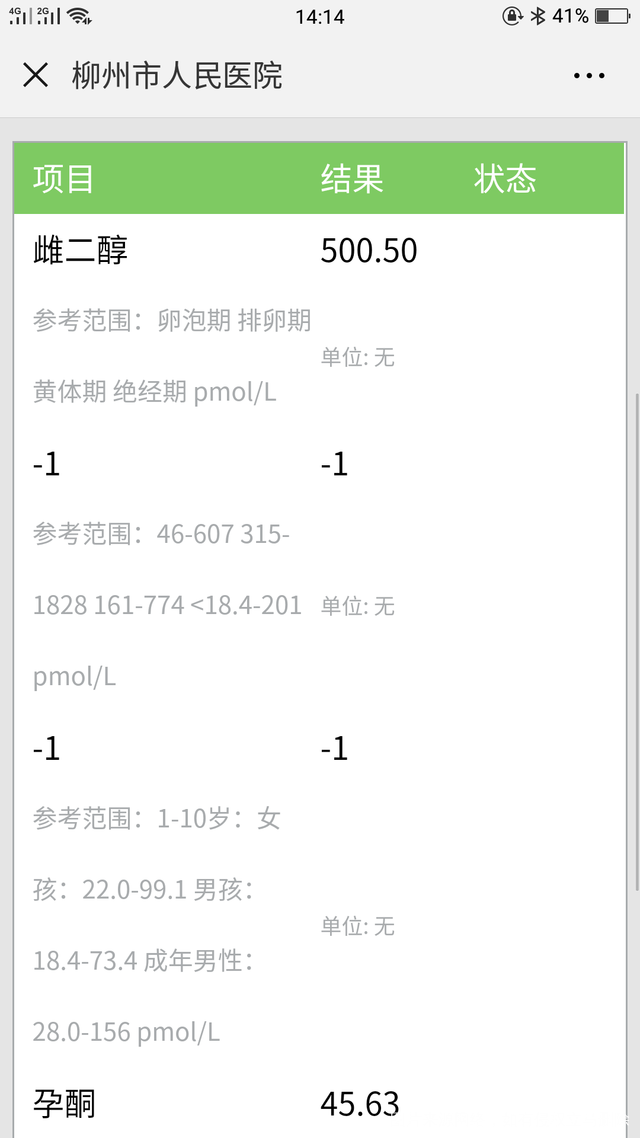Open the three-dot overflow menu

pyautogui.click(x=588, y=75)
